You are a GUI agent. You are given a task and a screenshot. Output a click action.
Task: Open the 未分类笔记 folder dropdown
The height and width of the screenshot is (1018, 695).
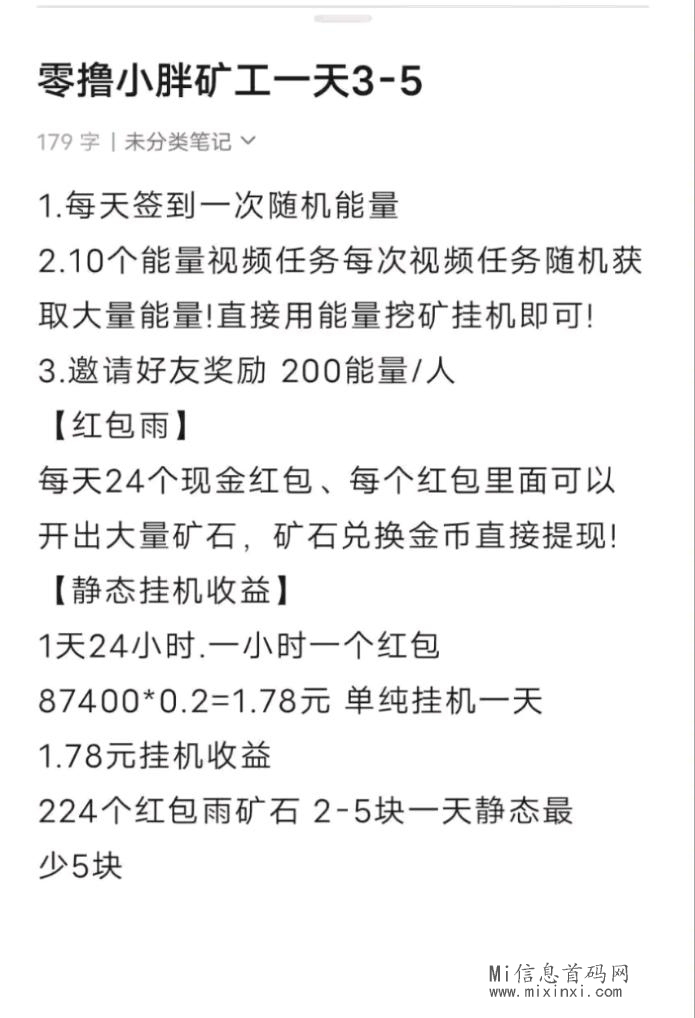pos(189,142)
